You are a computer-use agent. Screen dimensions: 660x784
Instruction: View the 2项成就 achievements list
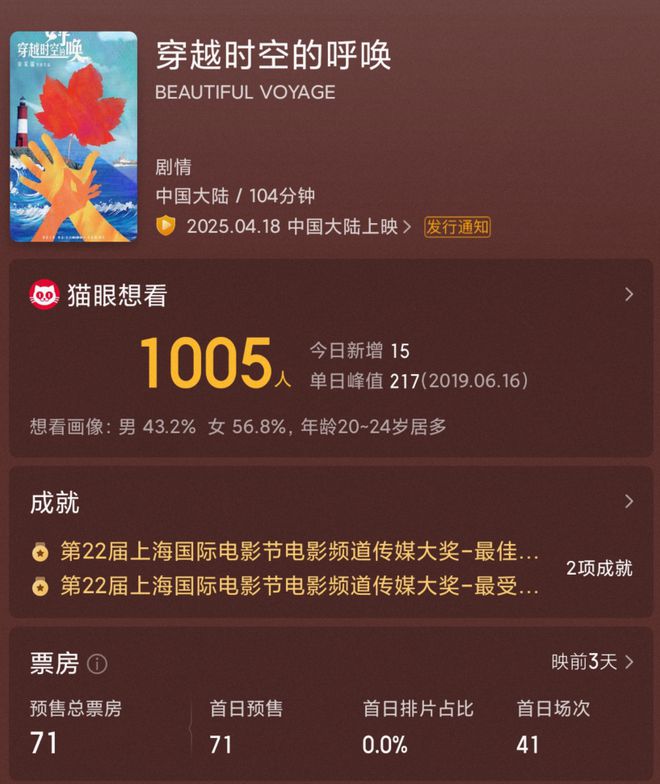[x=598, y=568]
